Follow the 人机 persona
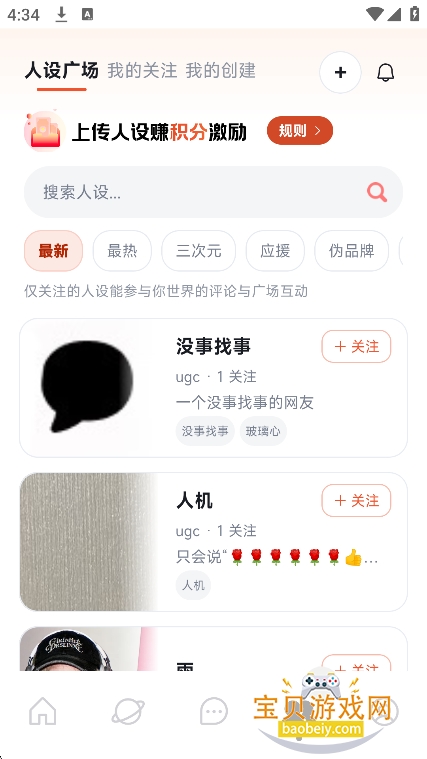This screenshot has height=759, width=427. [x=356, y=501]
